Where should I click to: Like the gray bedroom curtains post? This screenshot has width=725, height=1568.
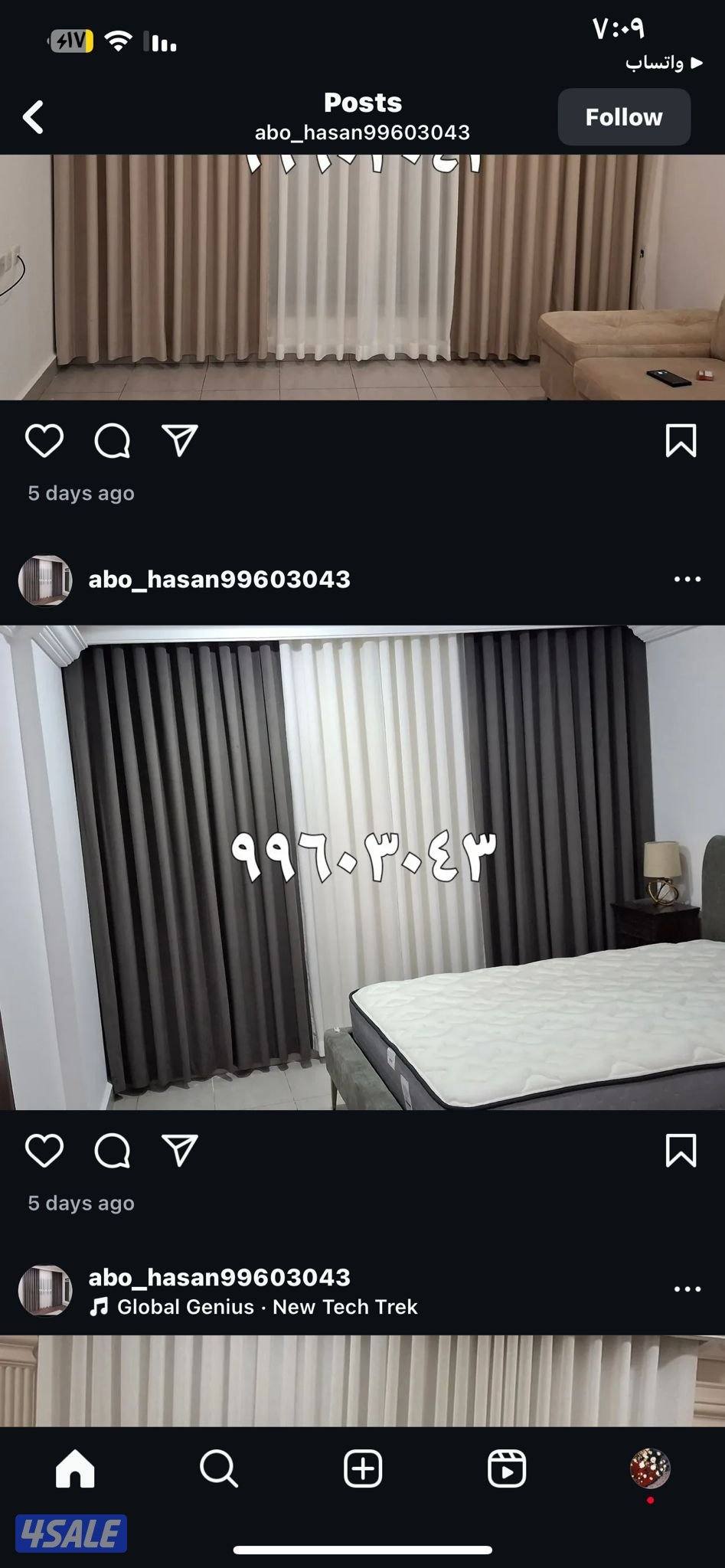(44, 1151)
